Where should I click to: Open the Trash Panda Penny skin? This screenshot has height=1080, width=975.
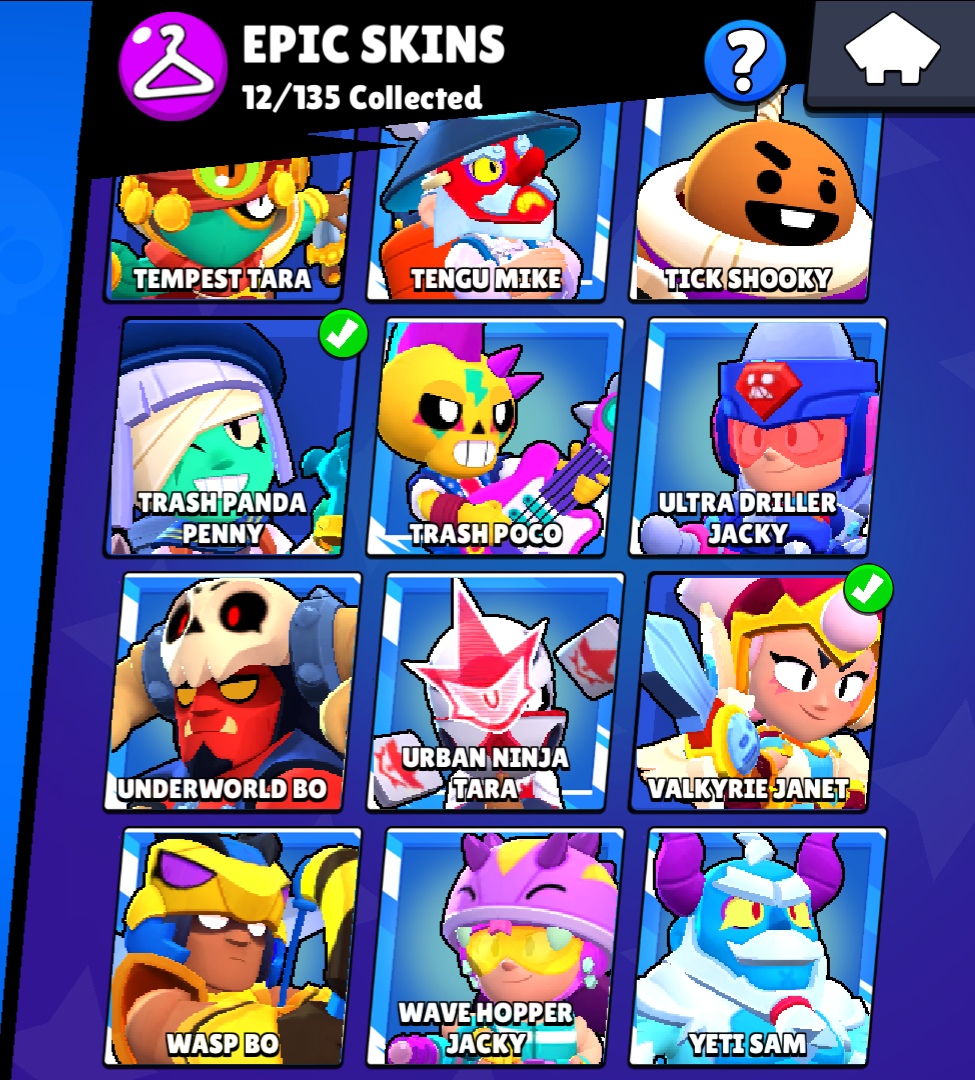point(230,438)
